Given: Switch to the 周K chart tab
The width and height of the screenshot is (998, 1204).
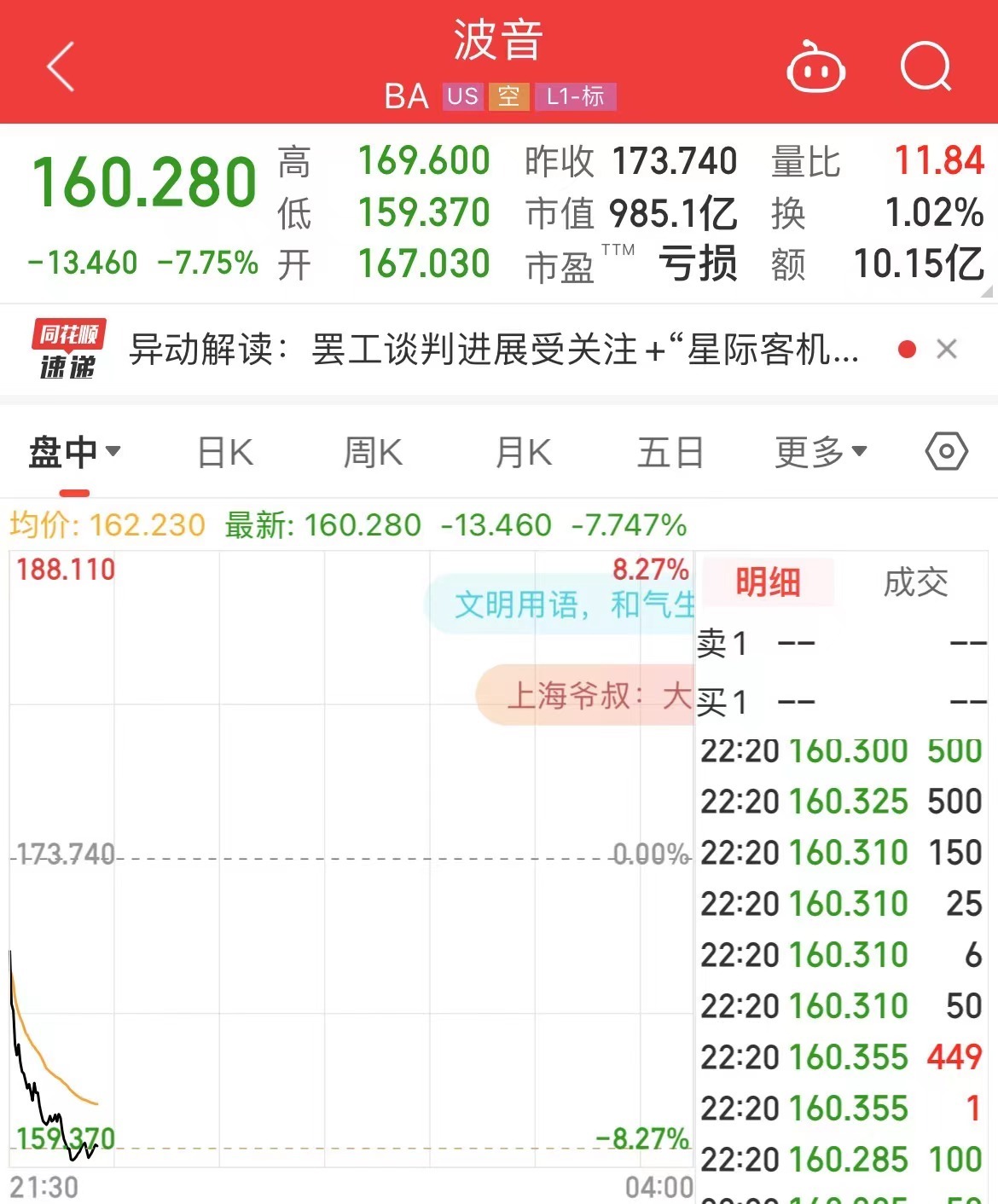Looking at the screenshot, I should tap(373, 452).
